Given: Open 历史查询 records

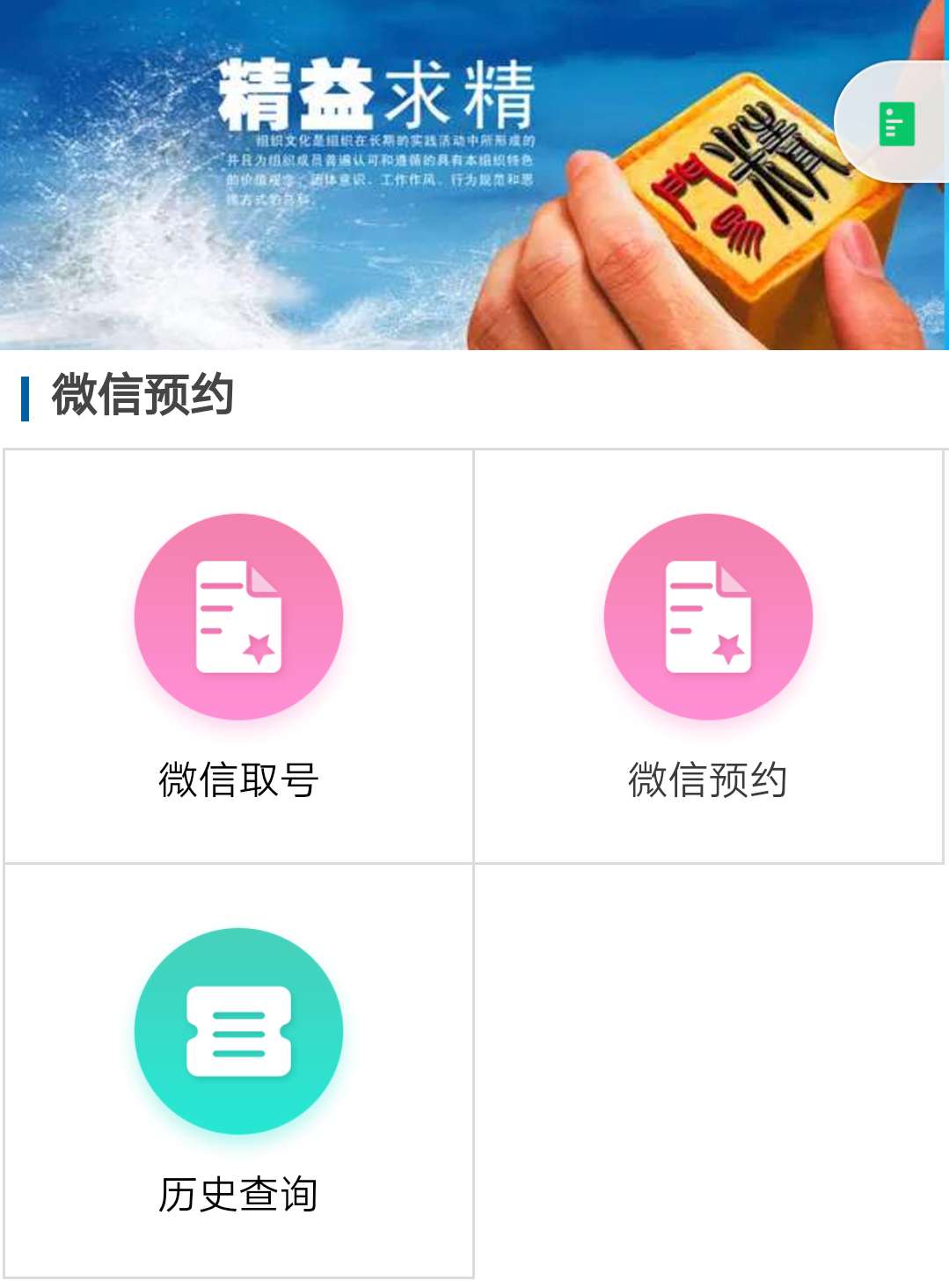Looking at the screenshot, I should pyautogui.click(x=238, y=1069).
